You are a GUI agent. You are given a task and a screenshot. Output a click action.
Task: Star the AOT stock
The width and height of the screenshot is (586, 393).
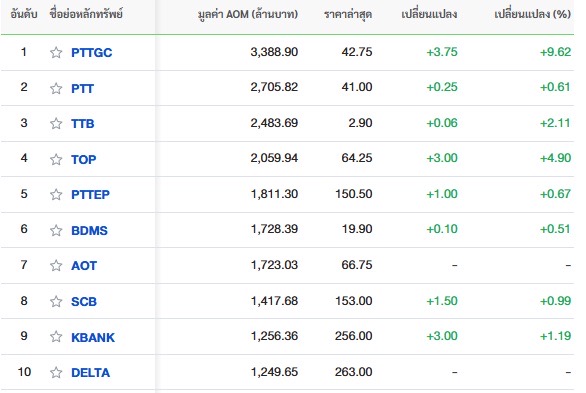(56, 266)
